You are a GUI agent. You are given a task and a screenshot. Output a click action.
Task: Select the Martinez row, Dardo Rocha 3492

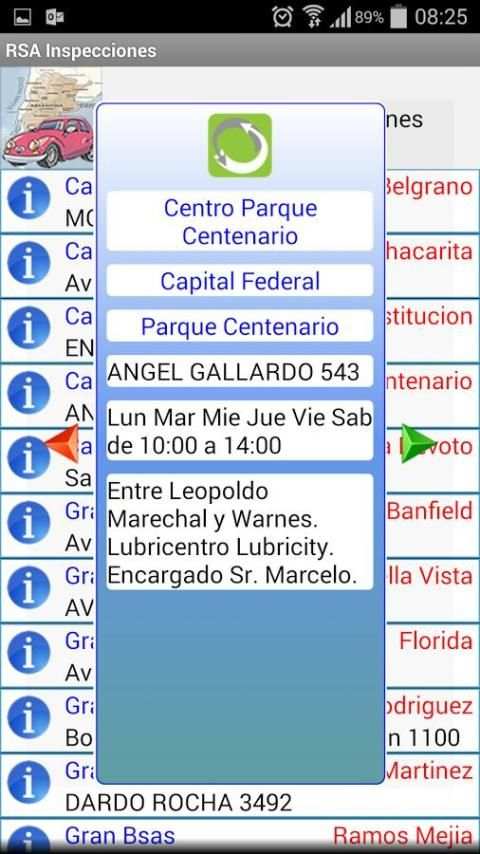(240, 786)
